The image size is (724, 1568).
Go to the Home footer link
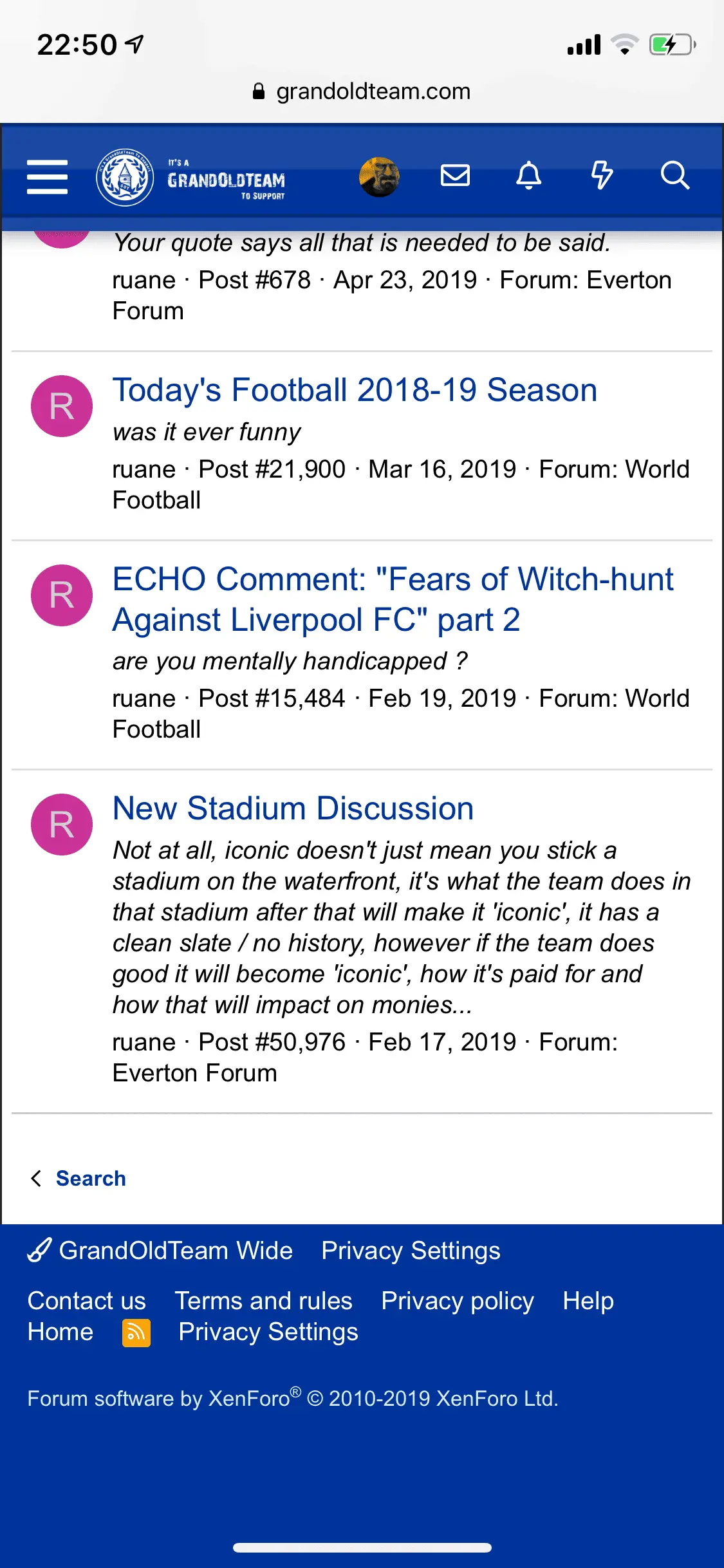point(60,1331)
